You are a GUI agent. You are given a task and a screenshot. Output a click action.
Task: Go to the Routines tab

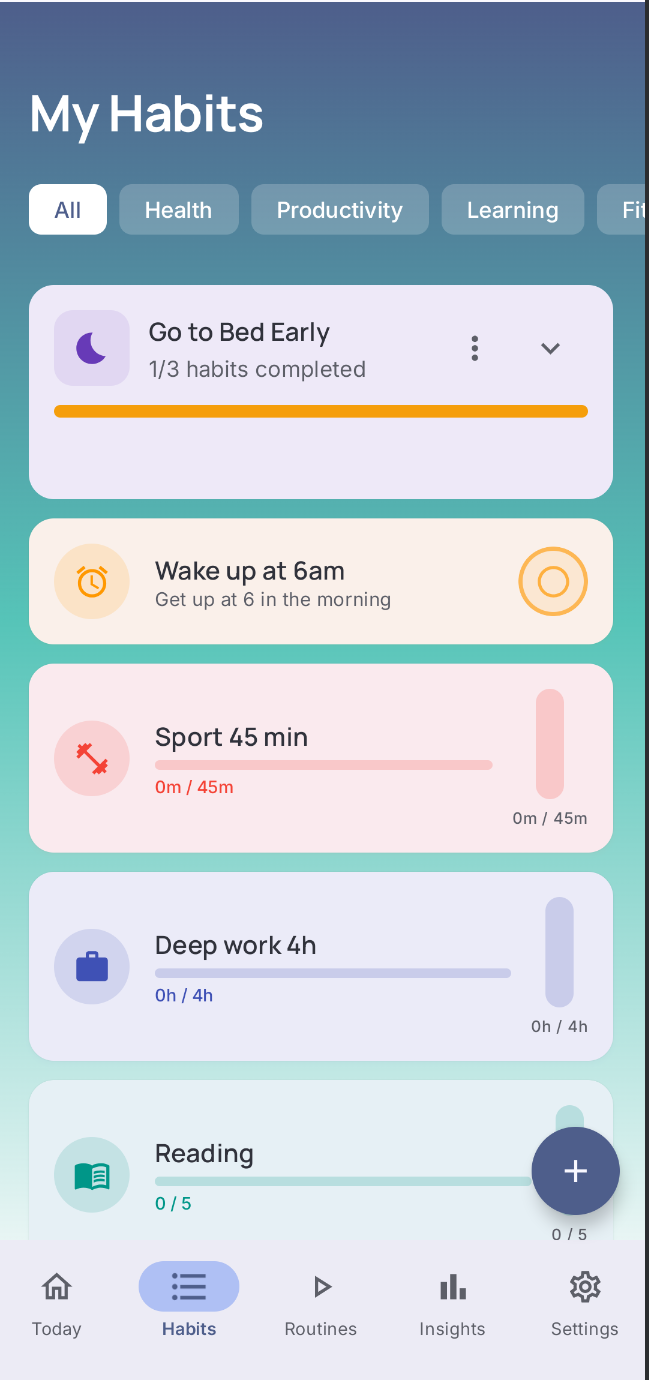click(x=321, y=1304)
